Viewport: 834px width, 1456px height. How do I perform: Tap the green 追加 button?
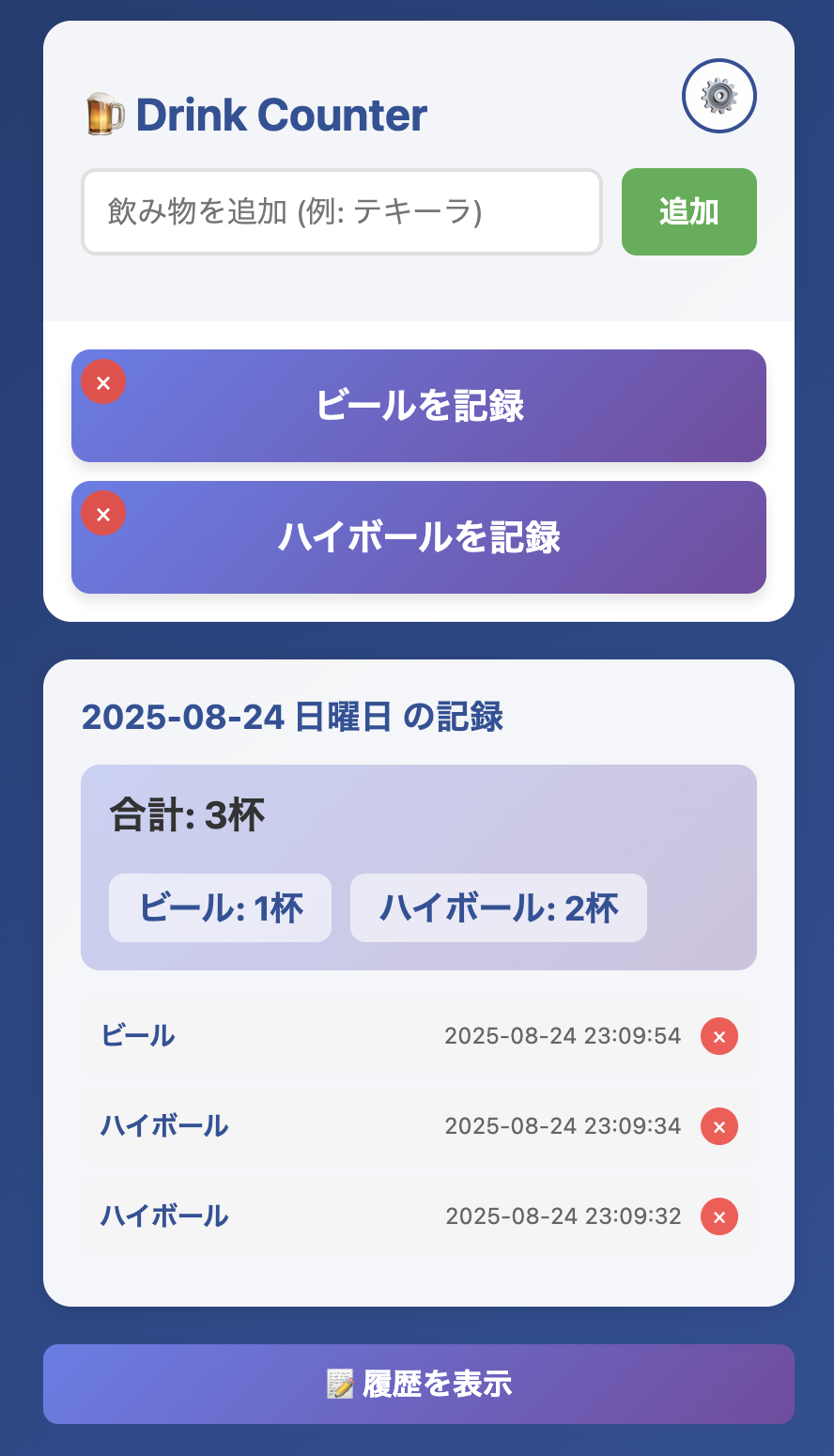[x=689, y=211]
